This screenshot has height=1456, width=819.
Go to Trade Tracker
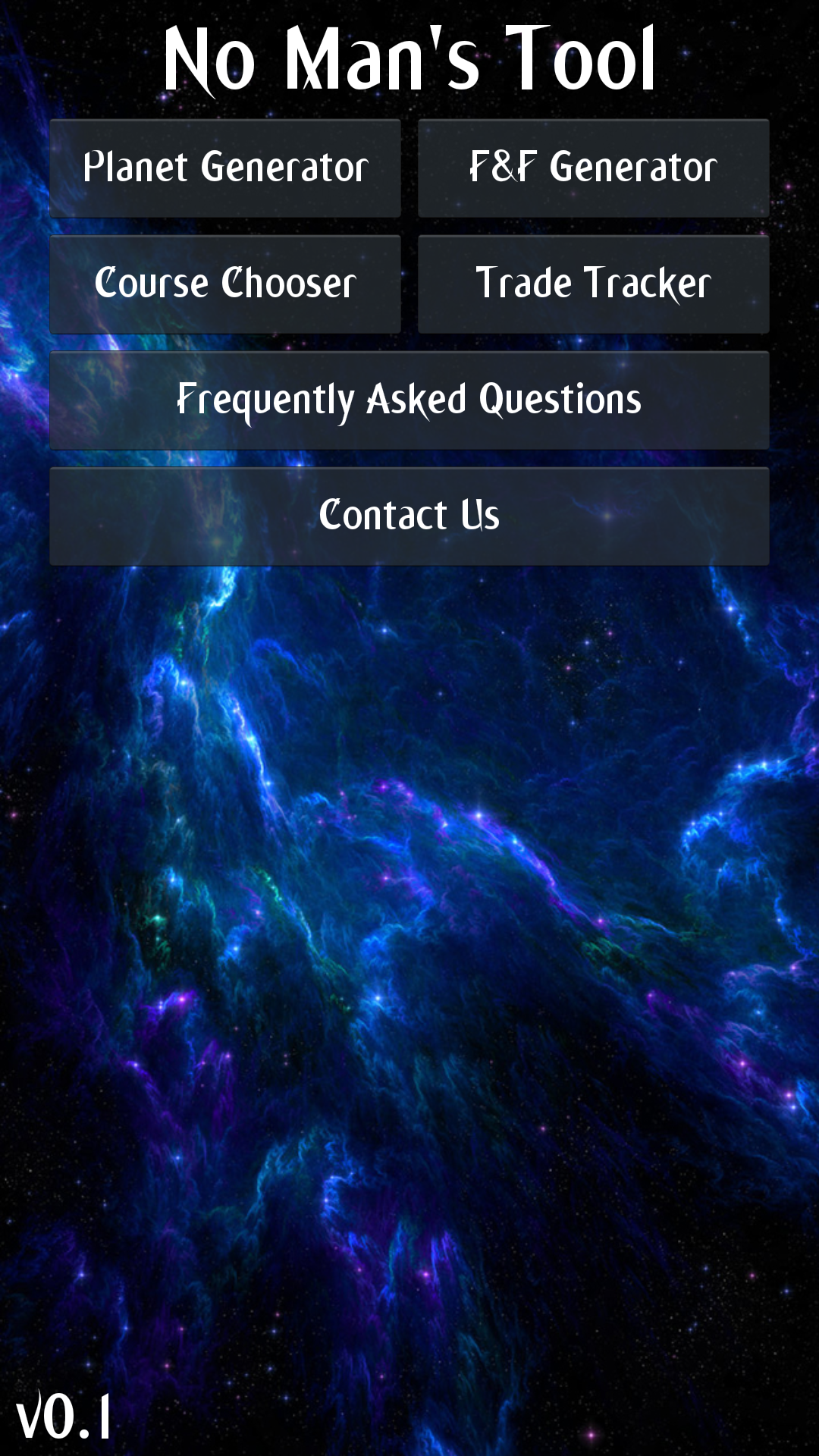click(593, 284)
